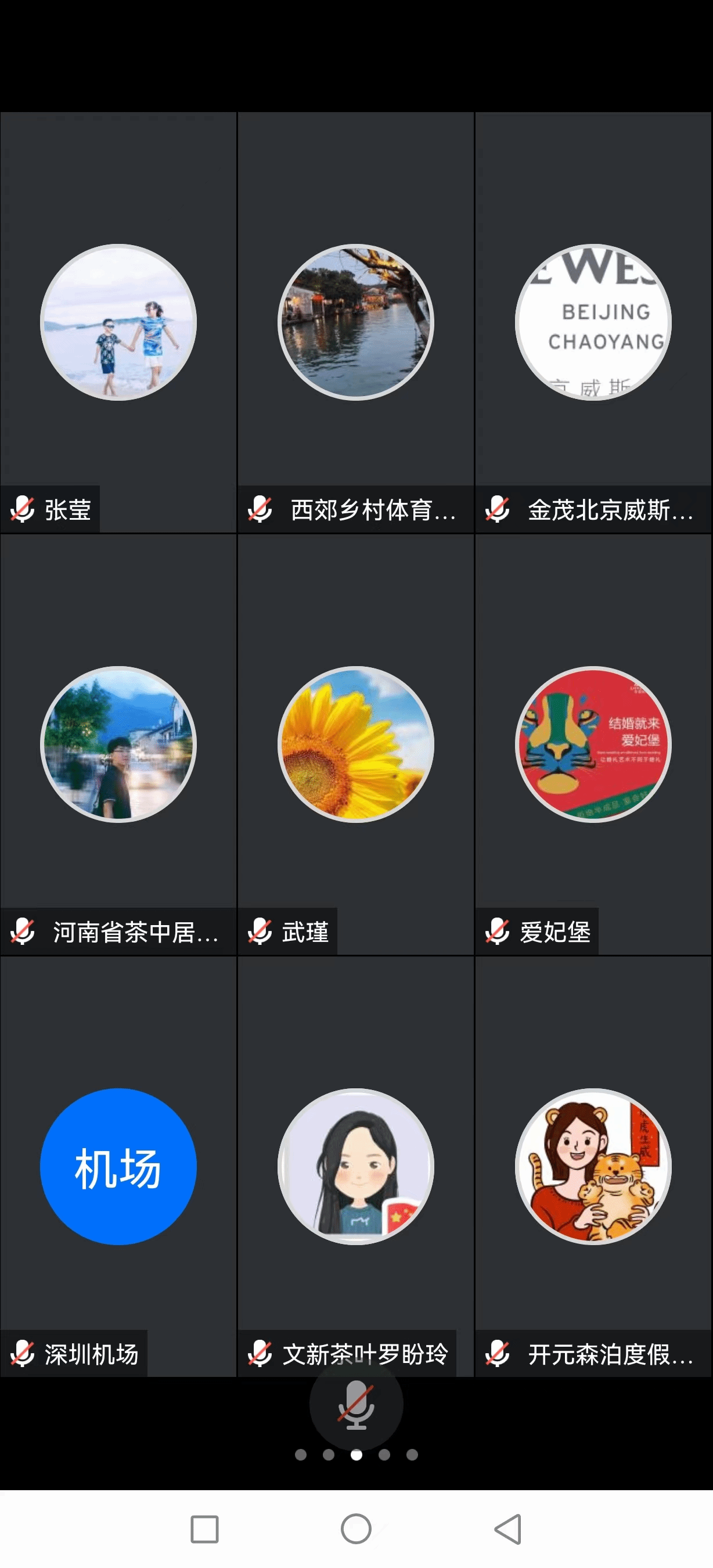Go back with the system back button

(508, 1529)
